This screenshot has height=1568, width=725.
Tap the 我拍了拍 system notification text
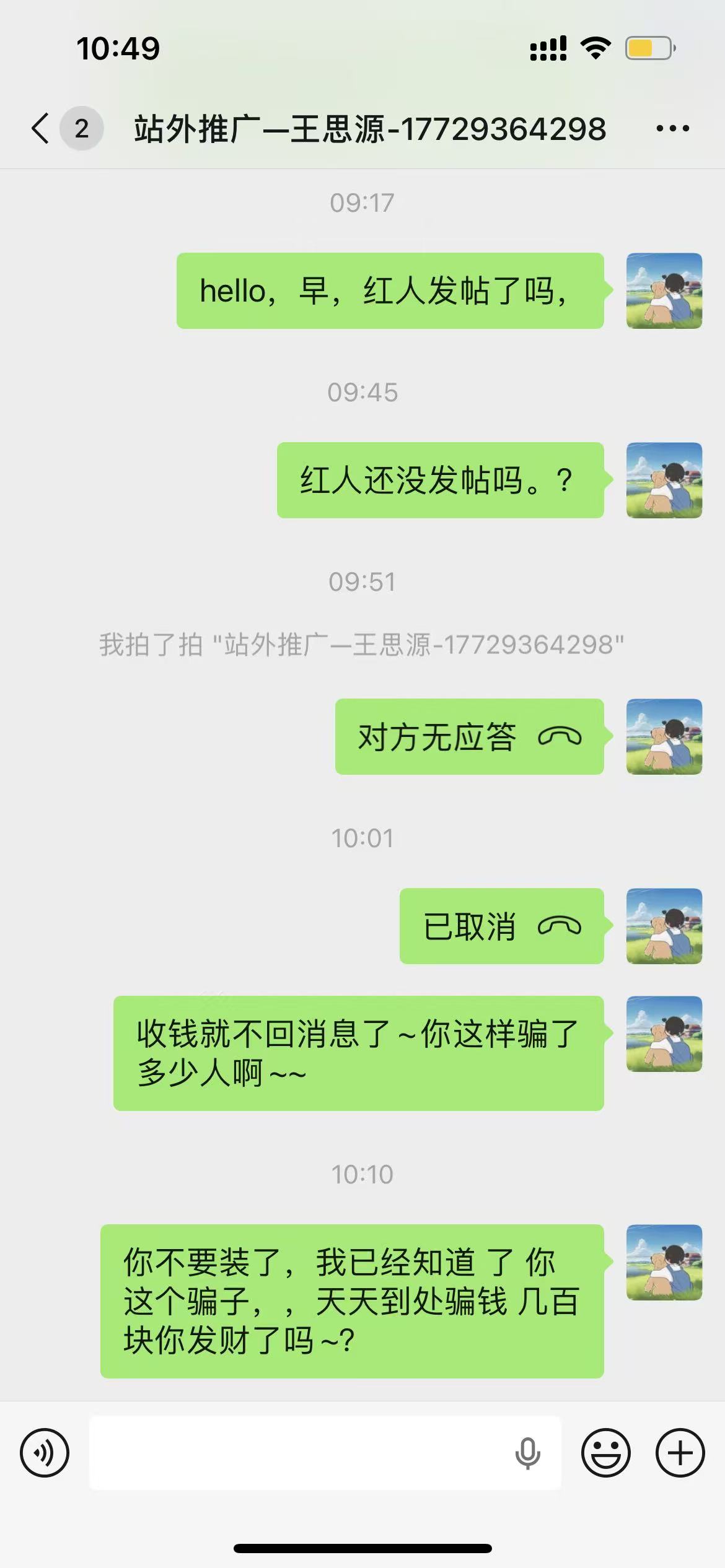362,645
